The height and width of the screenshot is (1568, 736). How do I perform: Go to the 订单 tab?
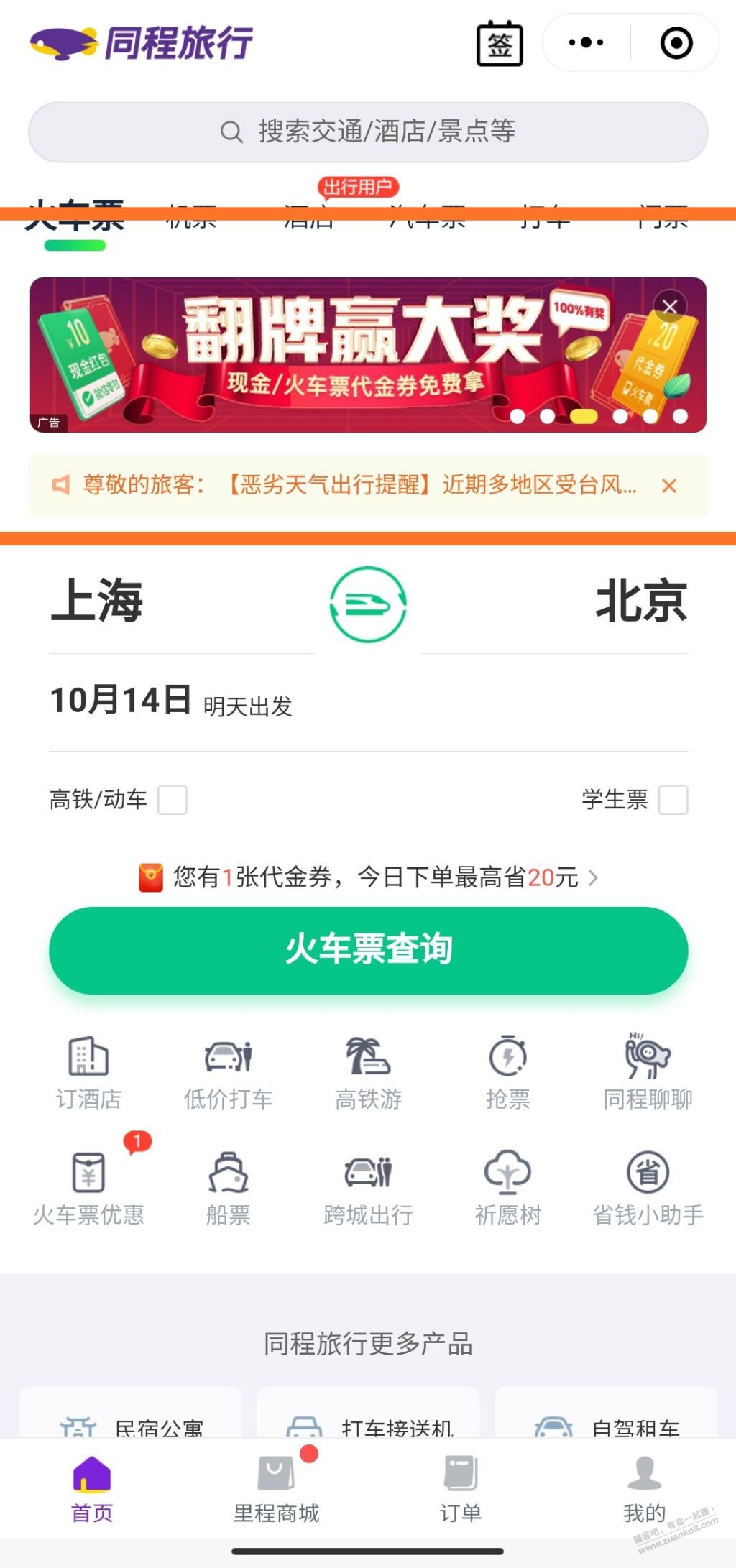(460, 1489)
